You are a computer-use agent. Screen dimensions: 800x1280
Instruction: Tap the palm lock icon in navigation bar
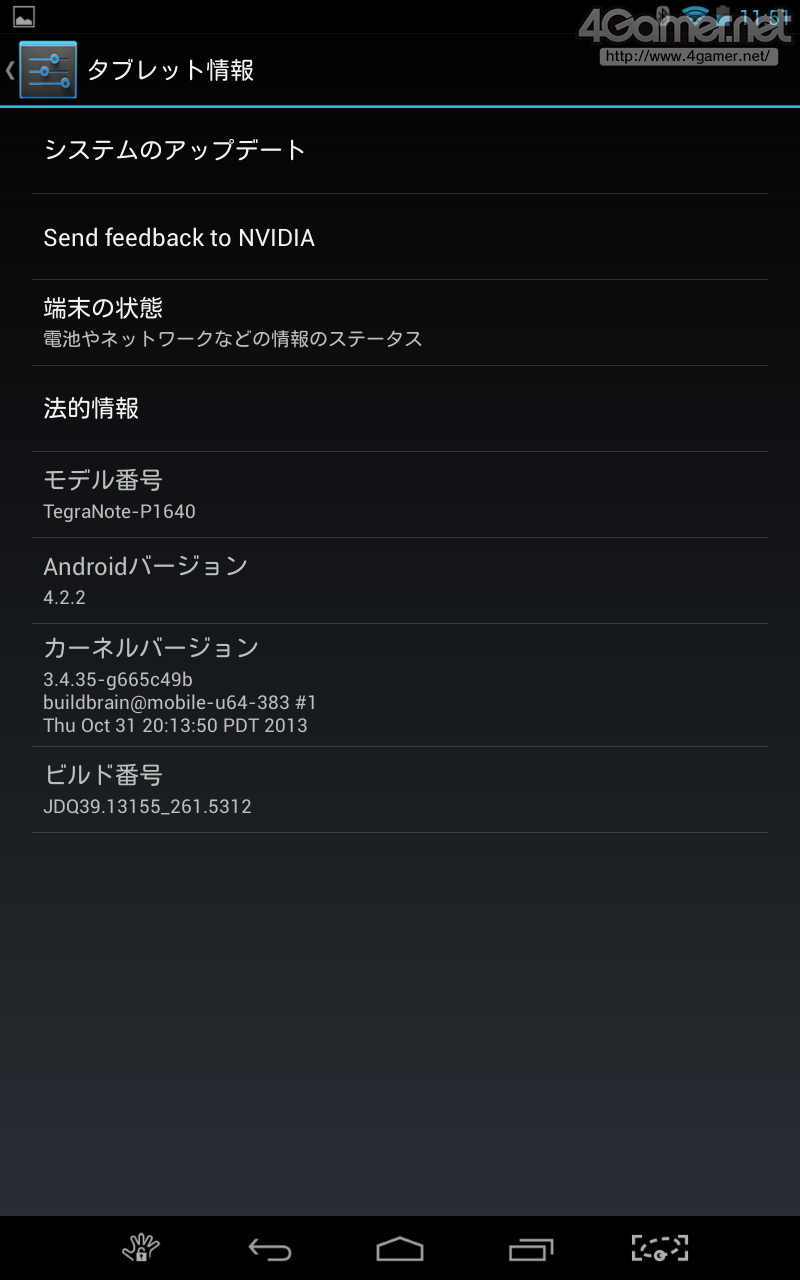pos(140,1248)
